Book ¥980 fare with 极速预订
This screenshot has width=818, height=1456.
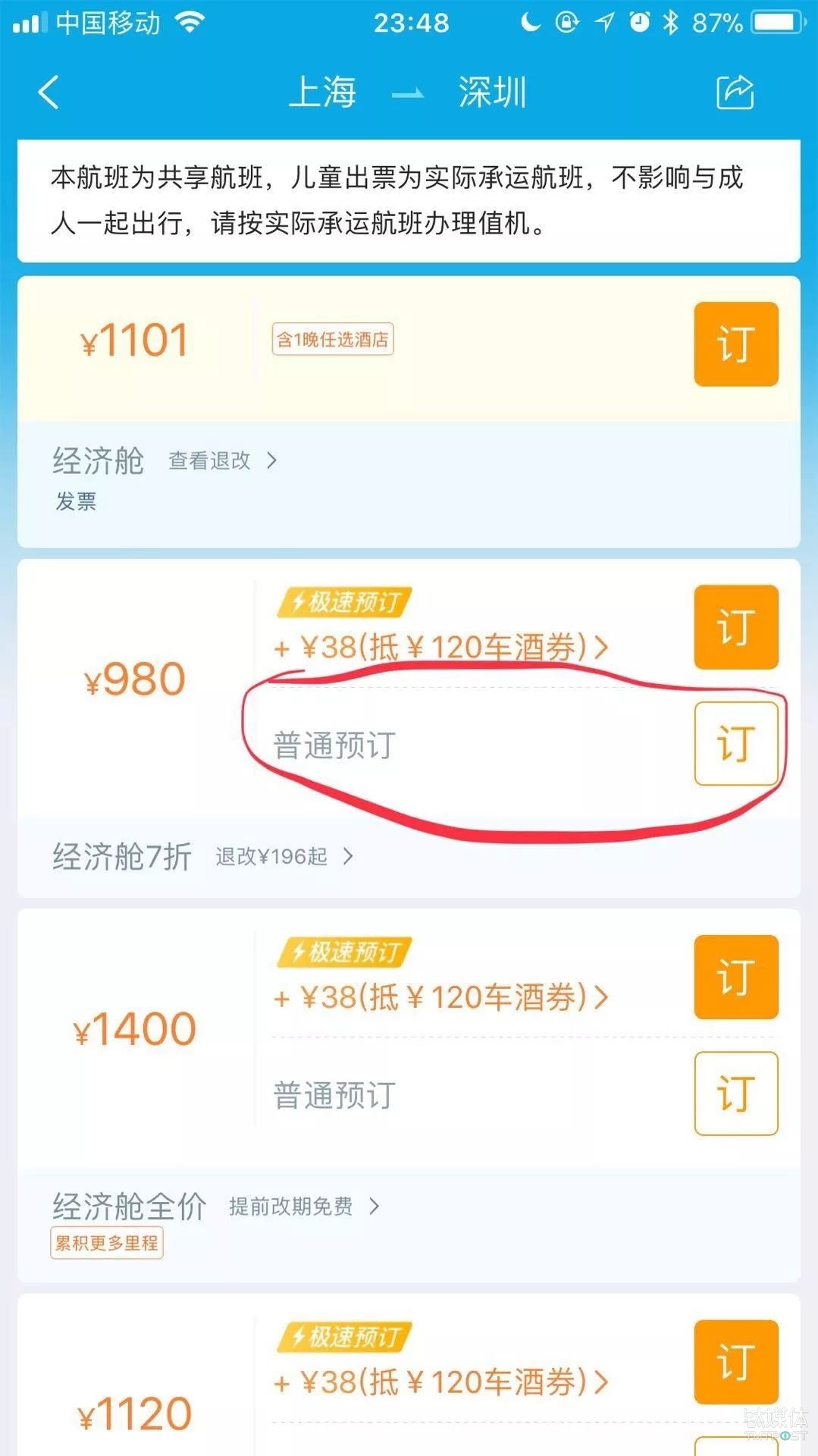pyautogui.click(x=735, y=627)
